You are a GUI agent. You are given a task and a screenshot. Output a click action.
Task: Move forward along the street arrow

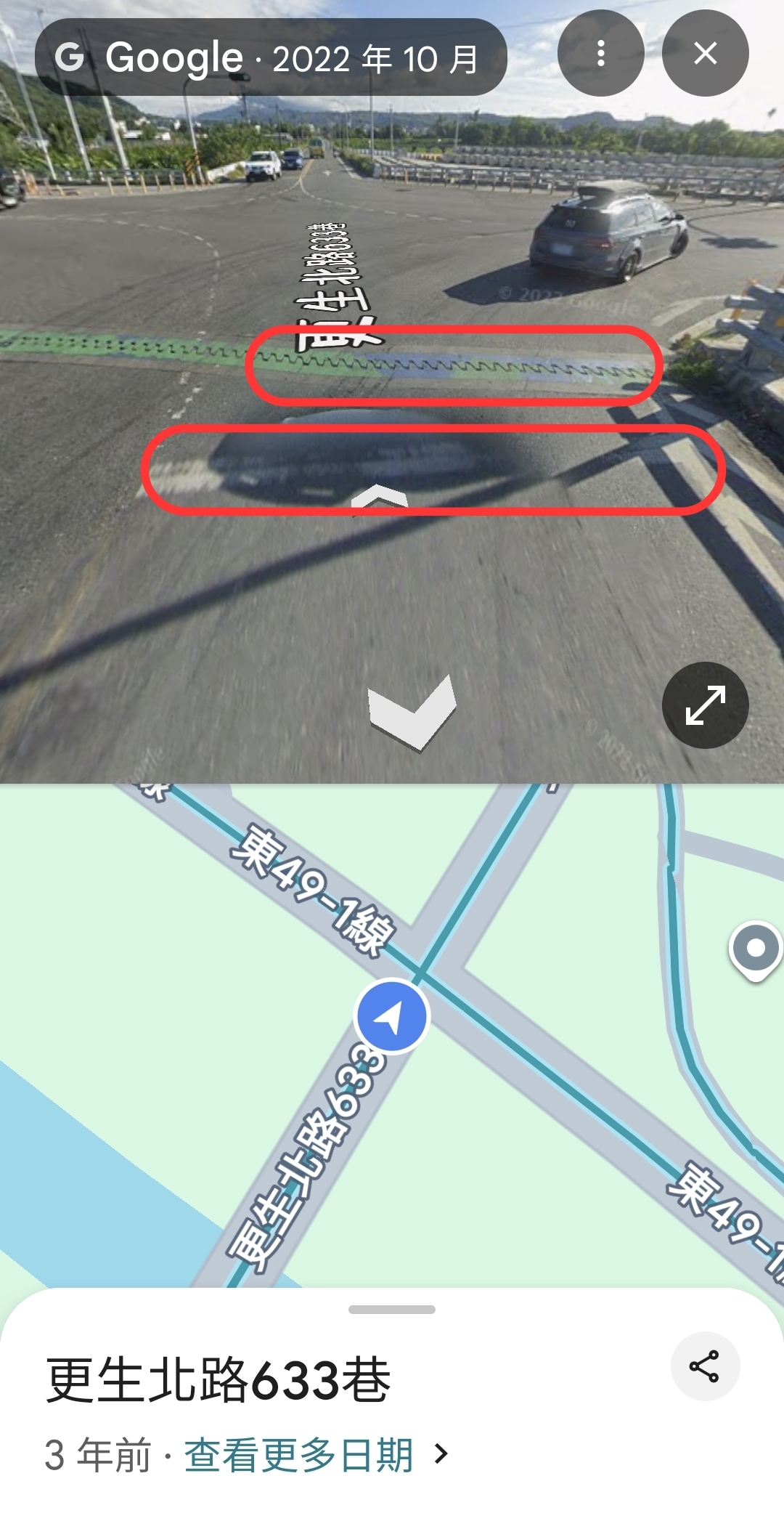click(380, 499)
